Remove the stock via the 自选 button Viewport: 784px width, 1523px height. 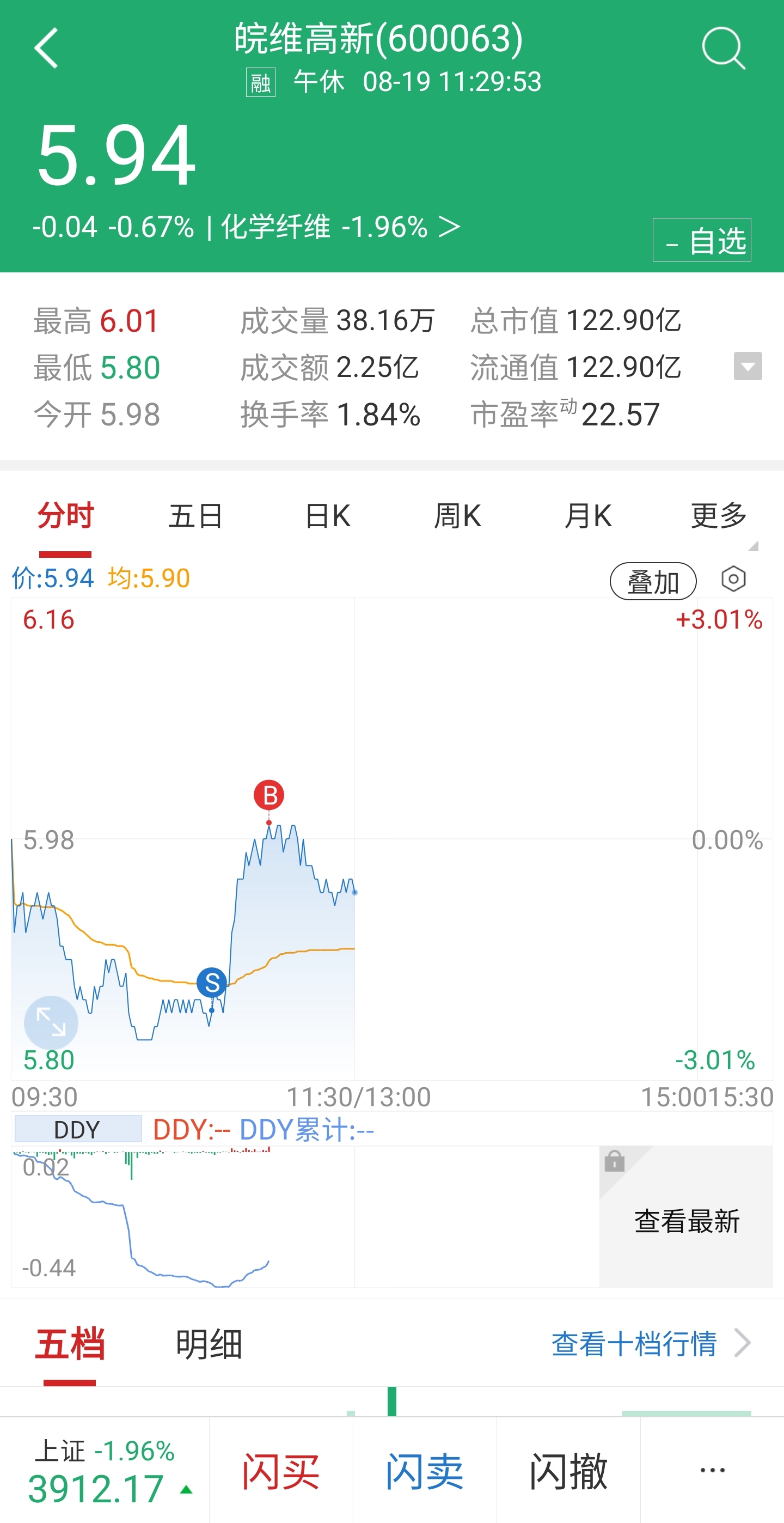[701, 240]
